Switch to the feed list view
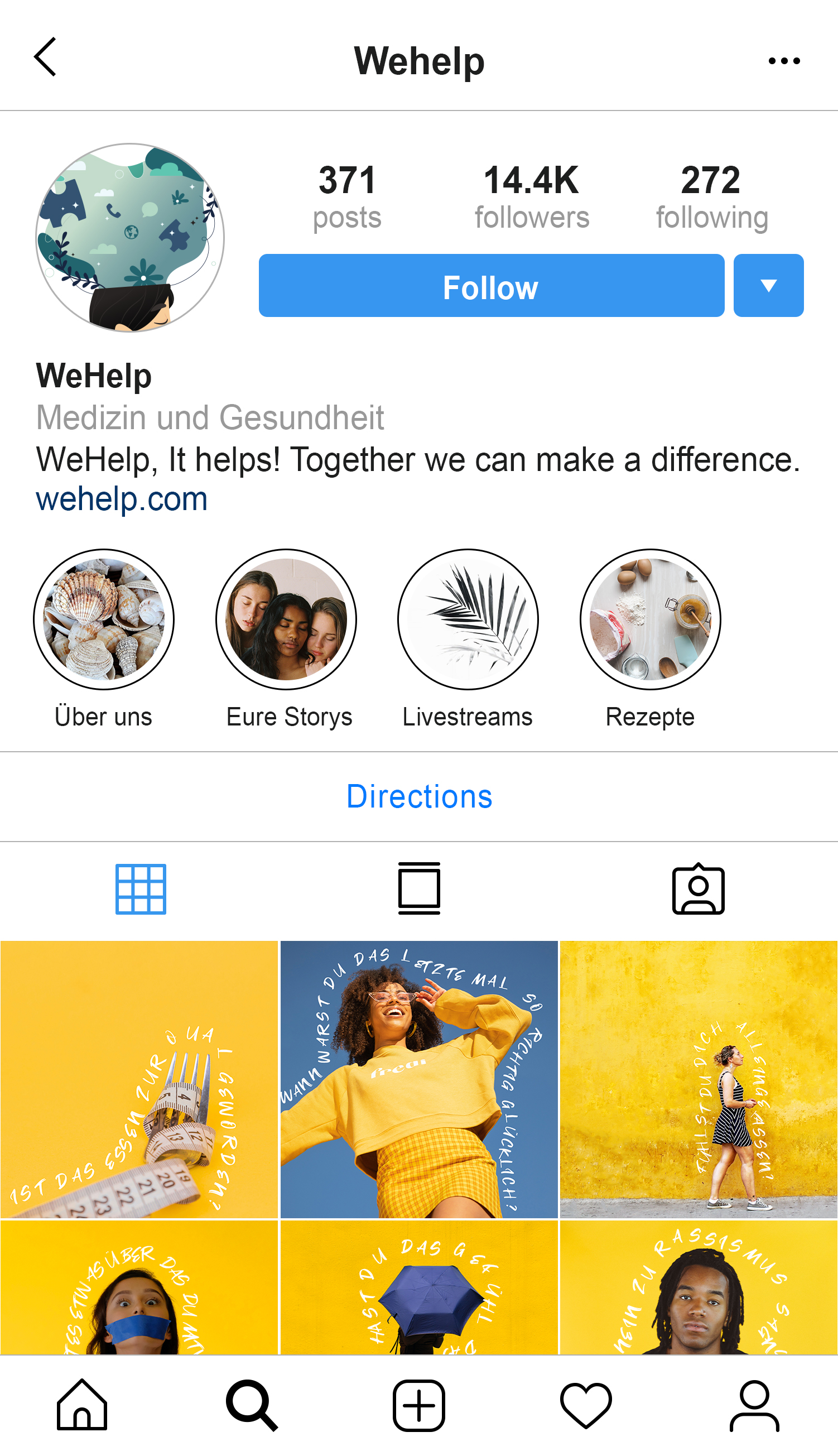Screen dimensions: 838x1456 pyautogui.click(x=419, y=888)
